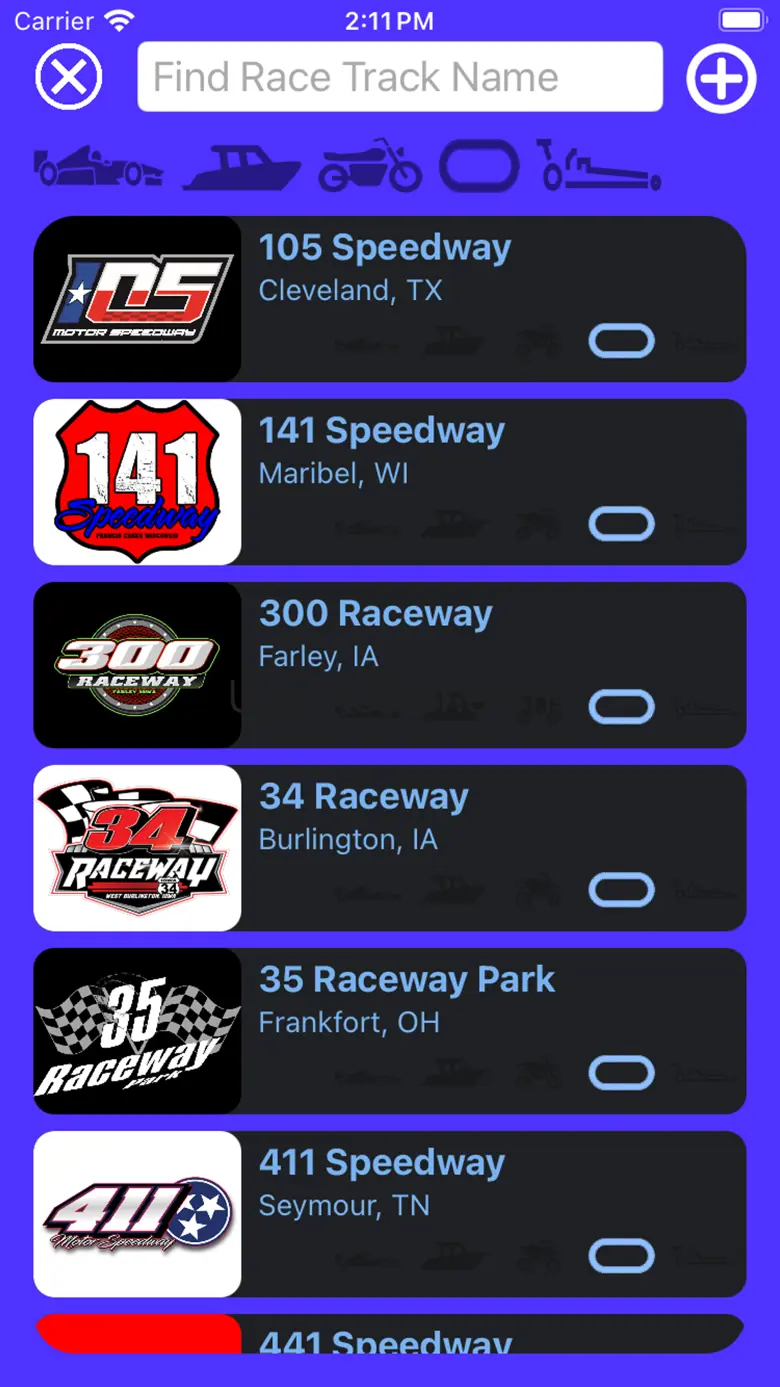Filter by motorcycle icon
Viewport: 780px width, 1387px height.
[370, 165]
